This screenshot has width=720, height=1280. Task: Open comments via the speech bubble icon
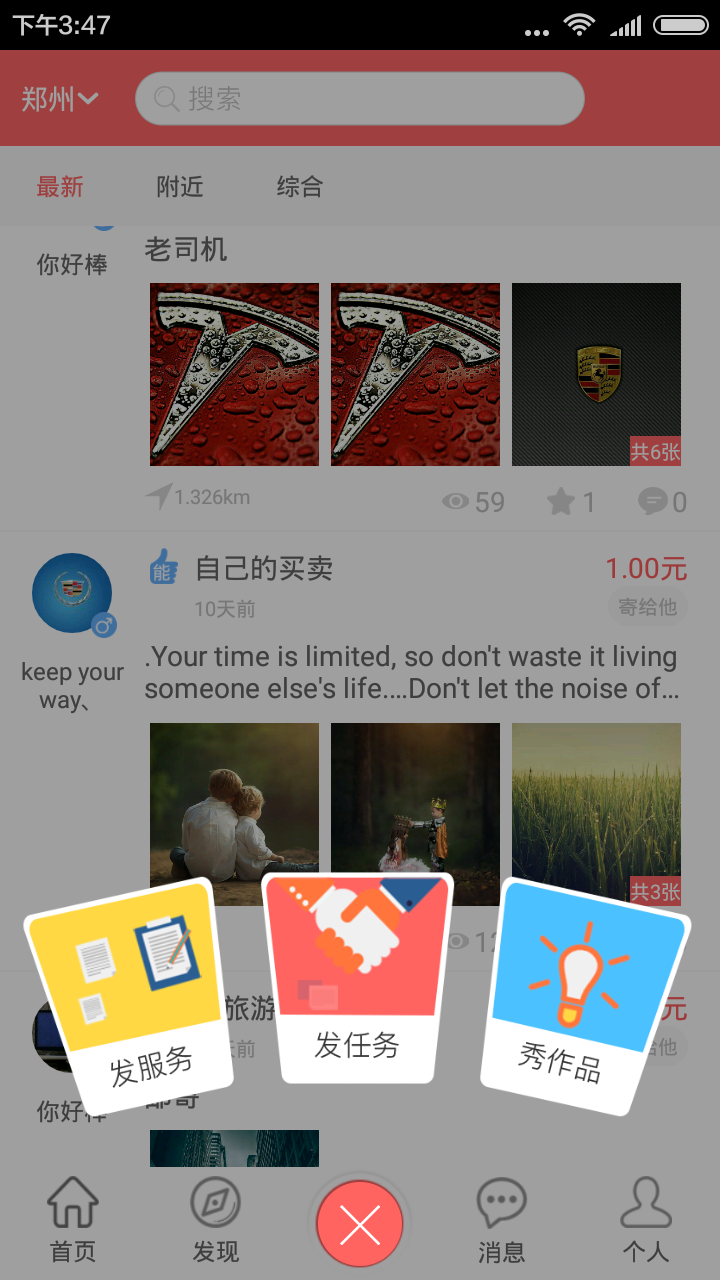[652, 502]
